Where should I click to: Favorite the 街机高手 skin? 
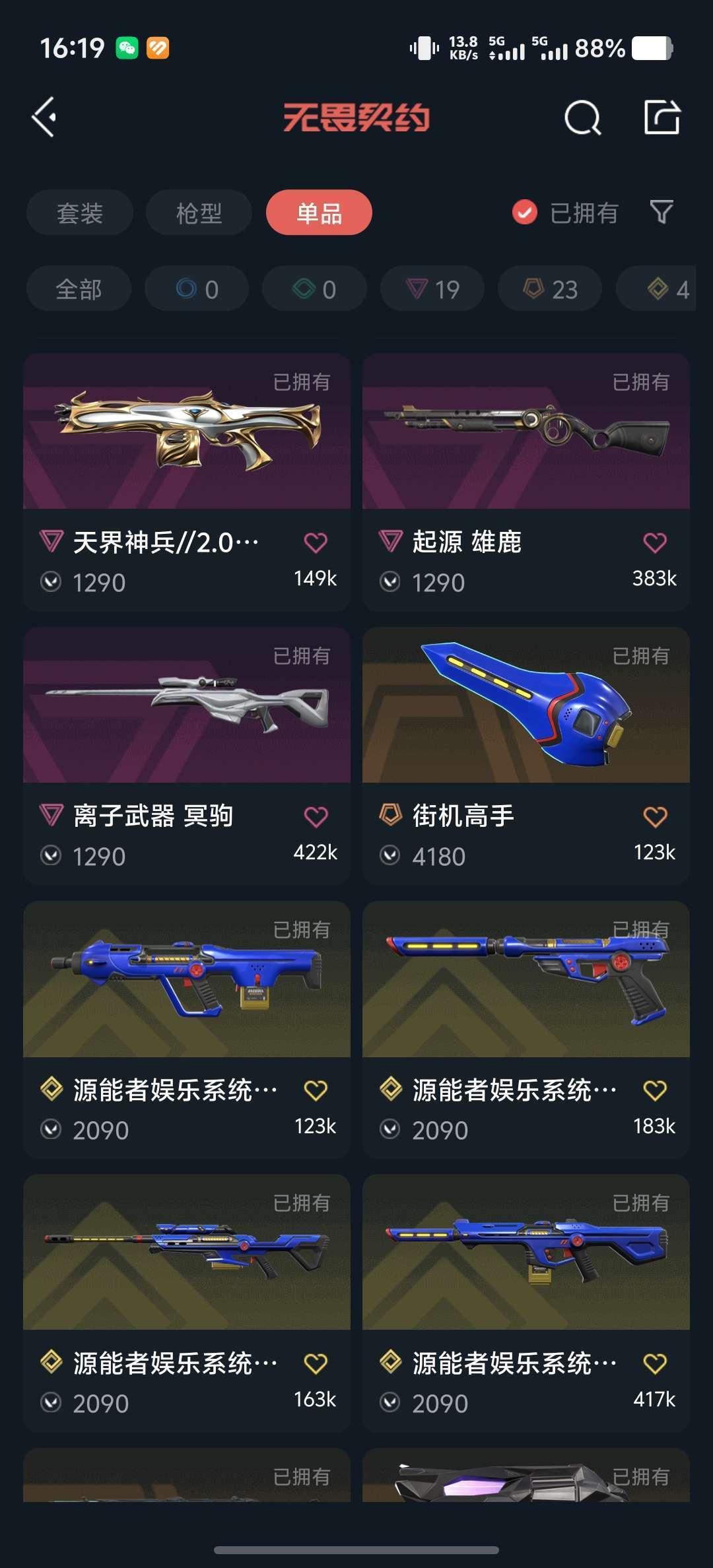pos(655,817)
